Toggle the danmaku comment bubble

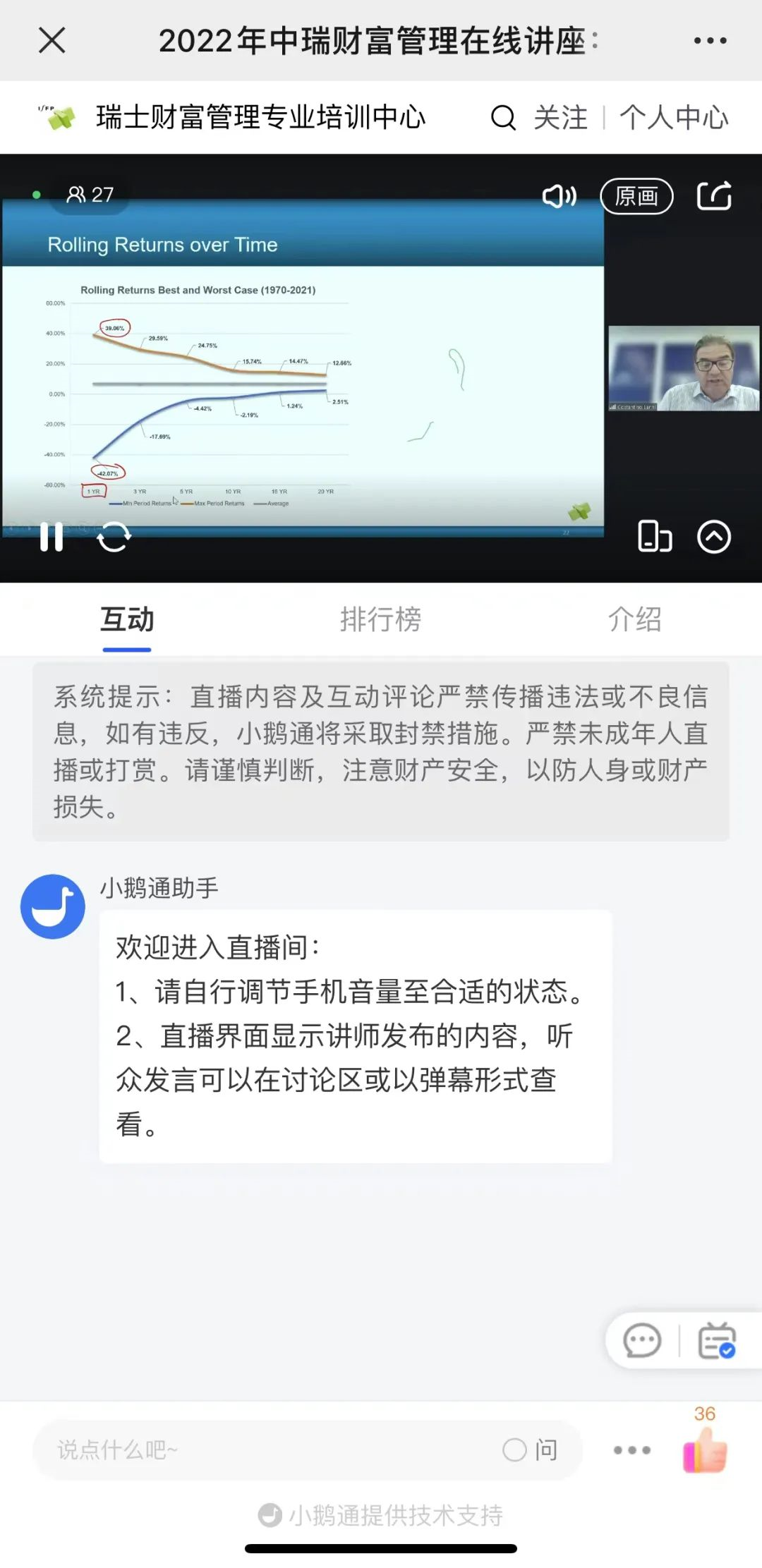(642, 1341)
